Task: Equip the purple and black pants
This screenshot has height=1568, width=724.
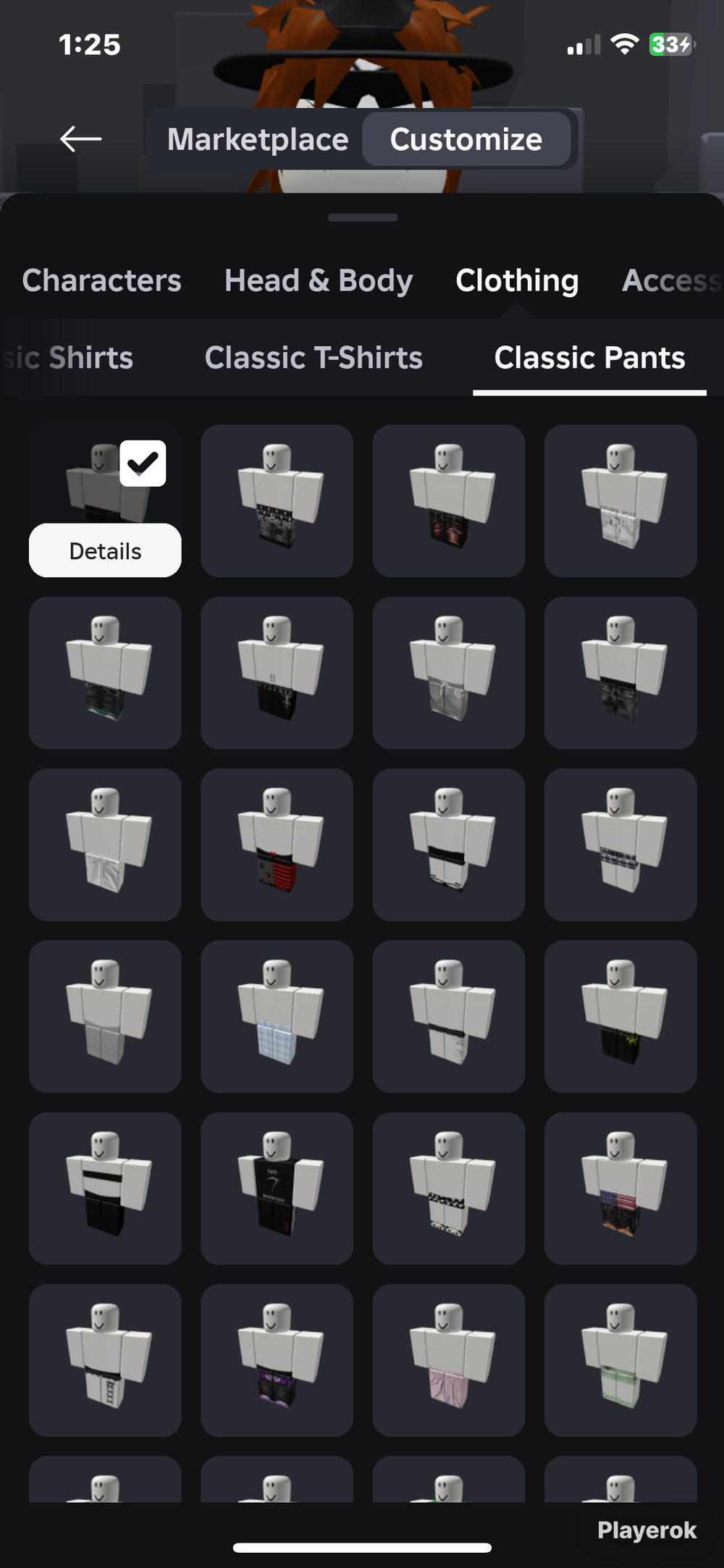Action: 277,1360
